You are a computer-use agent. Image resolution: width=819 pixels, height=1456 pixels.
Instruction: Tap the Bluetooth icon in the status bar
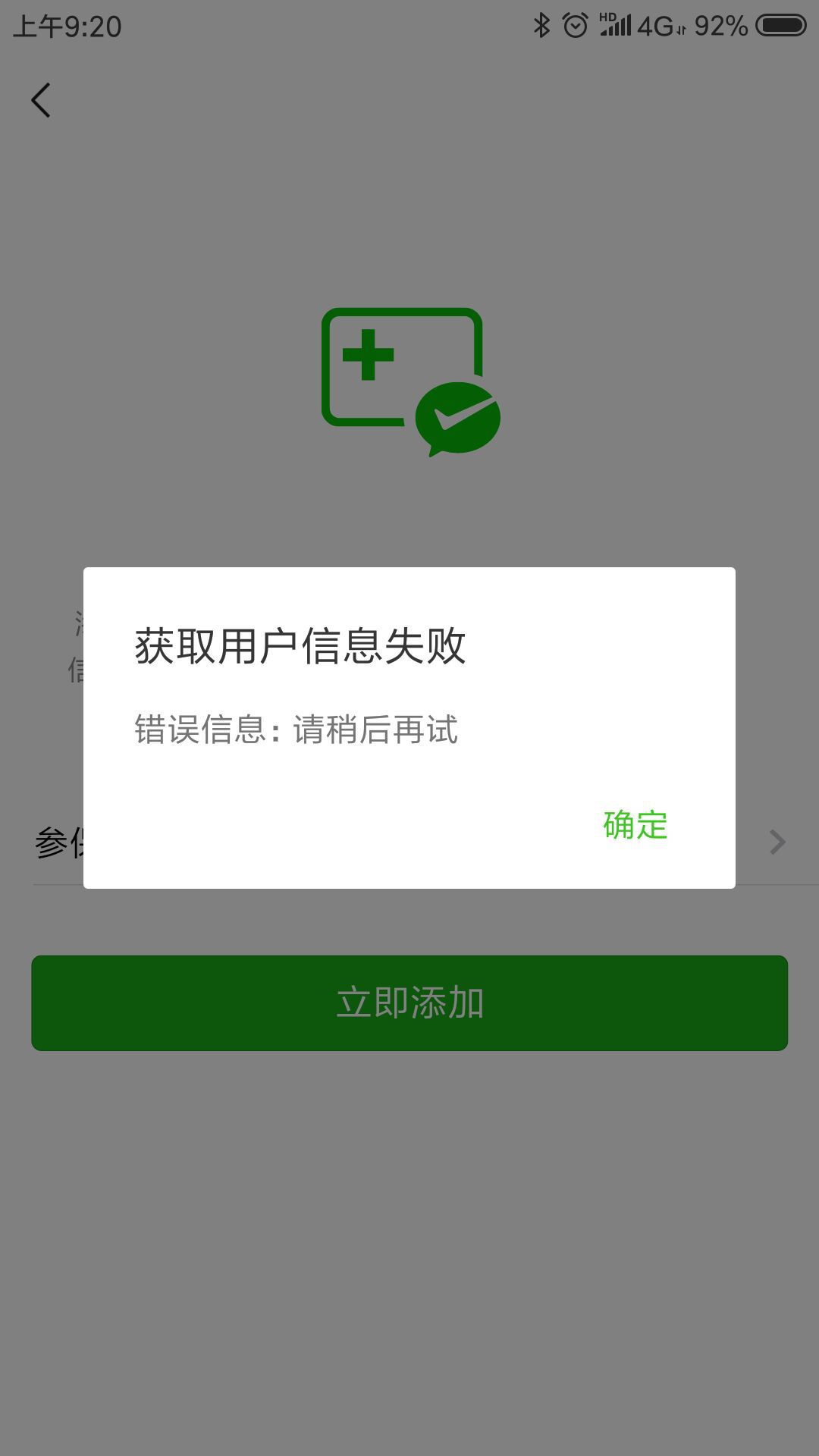tap(541, 24)
